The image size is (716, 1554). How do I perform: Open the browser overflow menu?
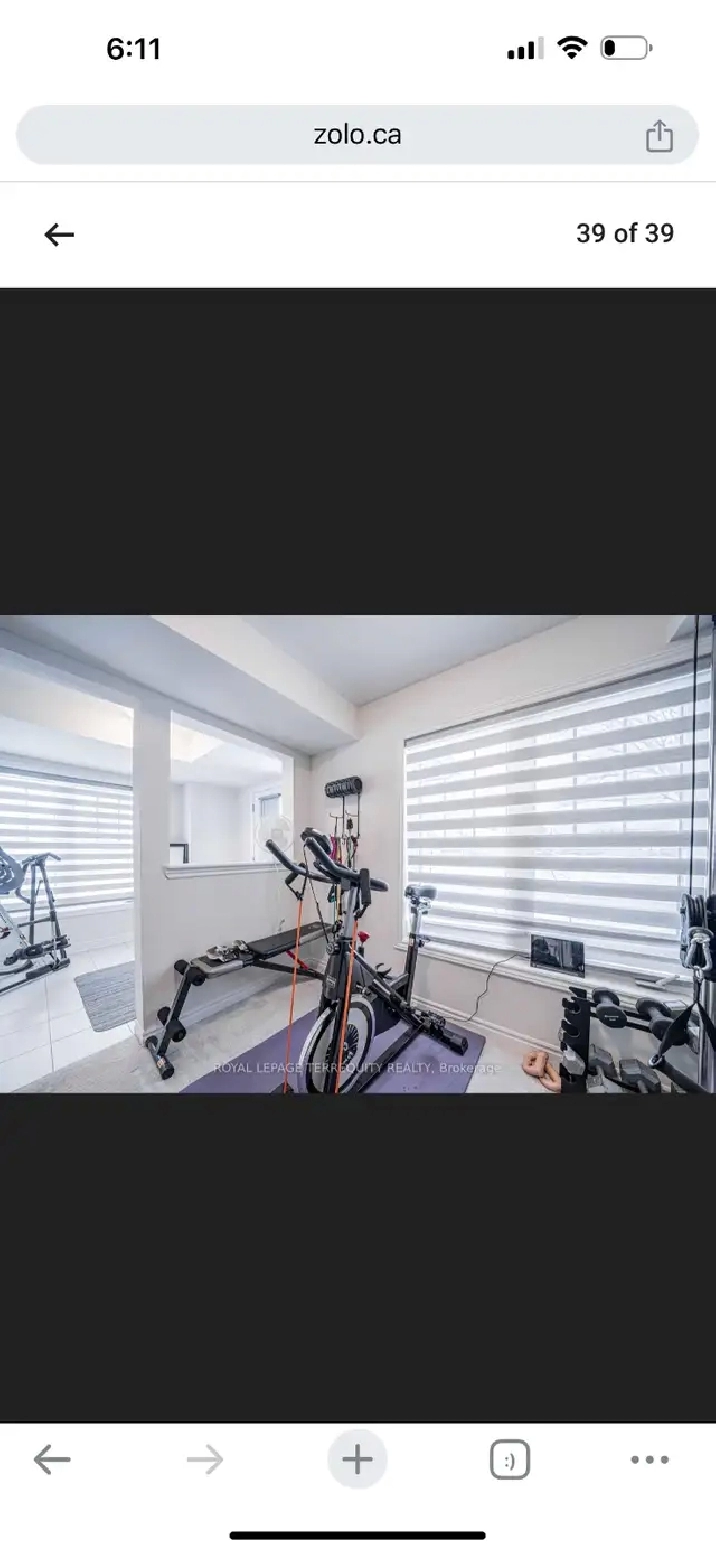click(x=650, y=1460)
